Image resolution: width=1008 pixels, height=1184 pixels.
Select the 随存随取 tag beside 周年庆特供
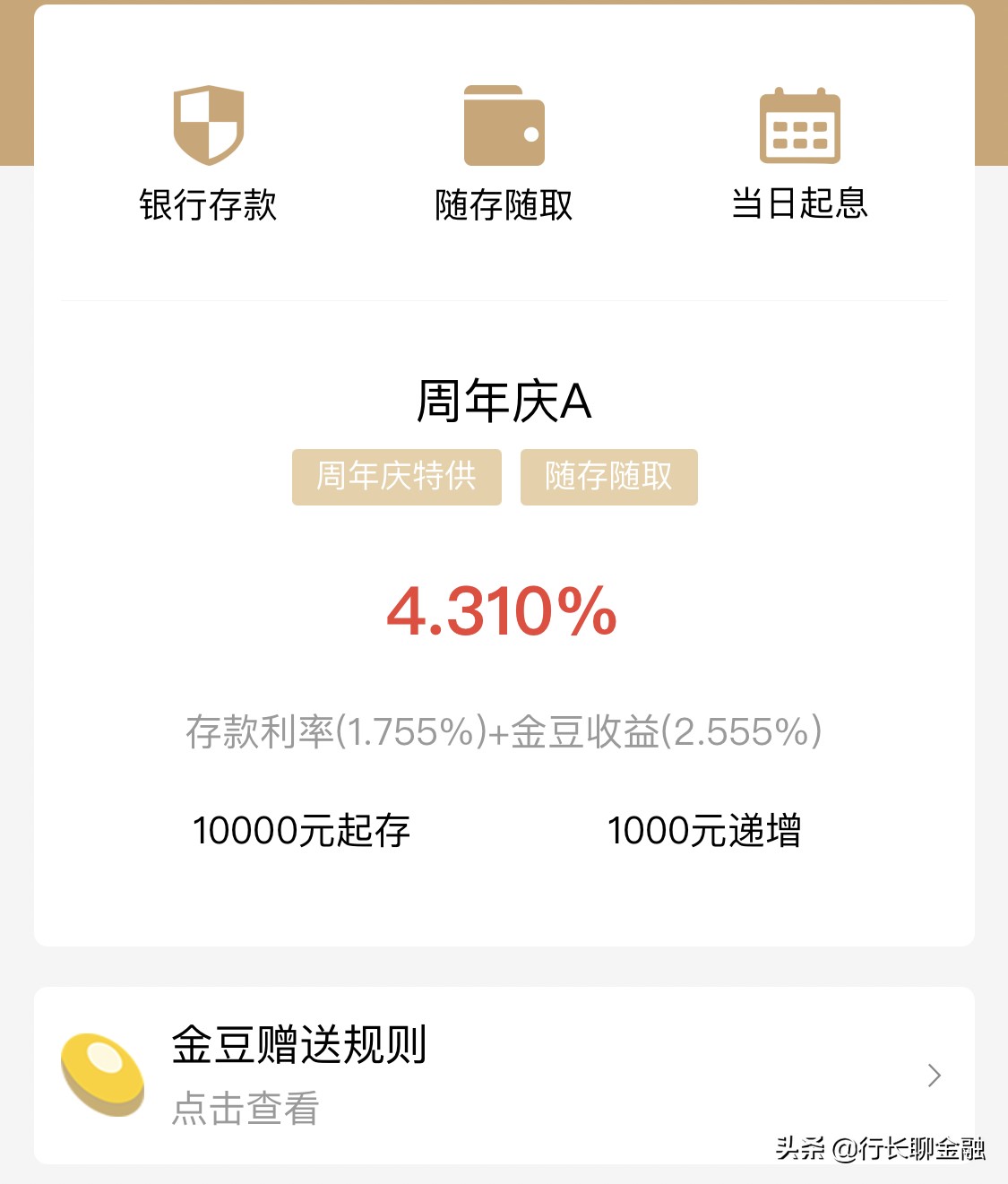[608, 477]
